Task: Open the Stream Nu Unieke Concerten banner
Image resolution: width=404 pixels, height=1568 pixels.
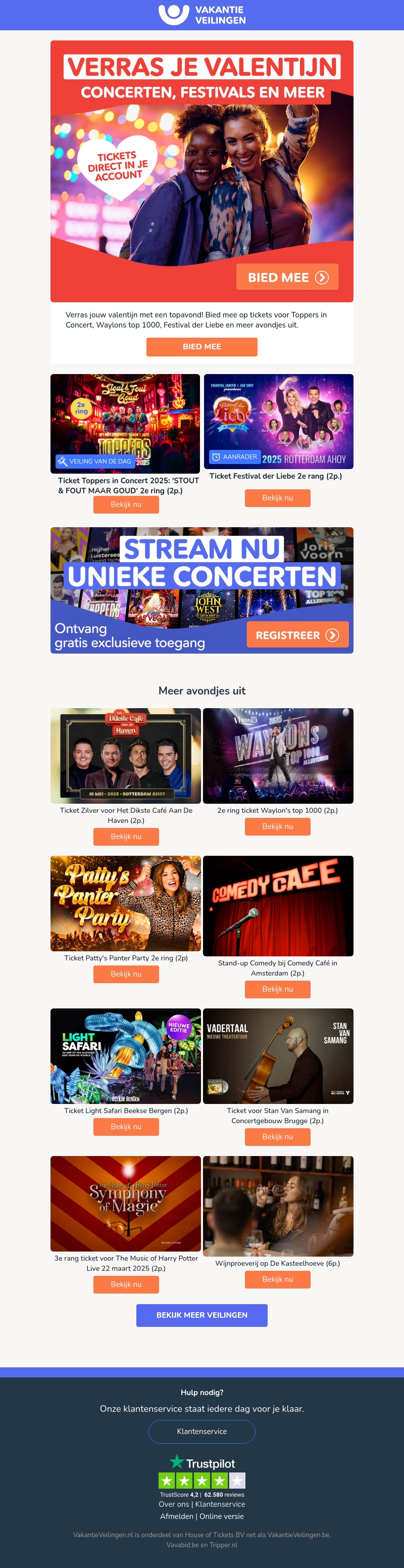Action: pos(201,590)
